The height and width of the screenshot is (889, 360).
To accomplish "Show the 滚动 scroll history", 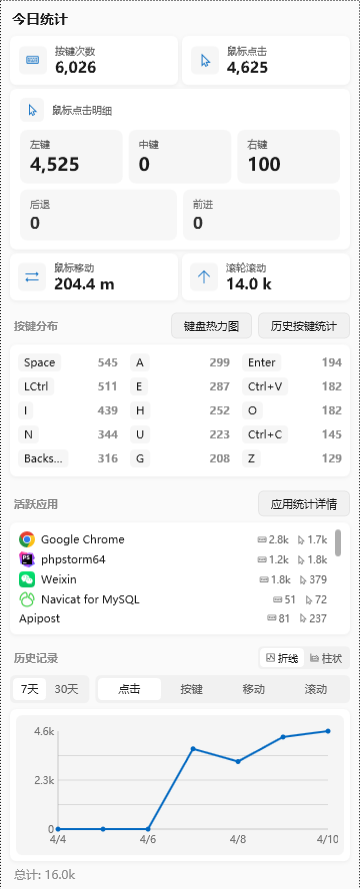I will (316, 689).
